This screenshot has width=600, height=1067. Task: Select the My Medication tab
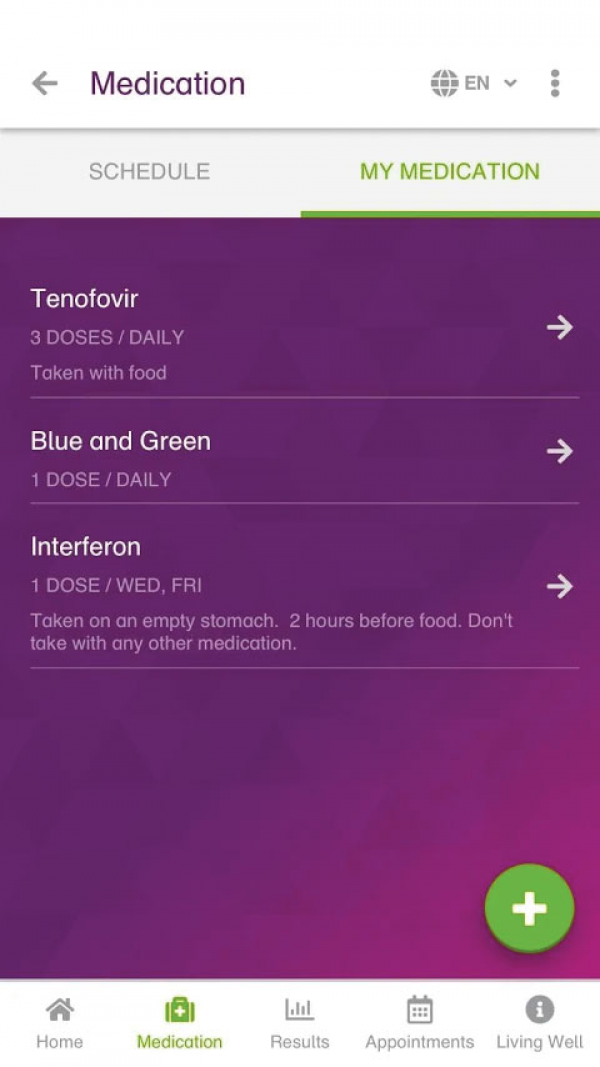tap(450, 171)
